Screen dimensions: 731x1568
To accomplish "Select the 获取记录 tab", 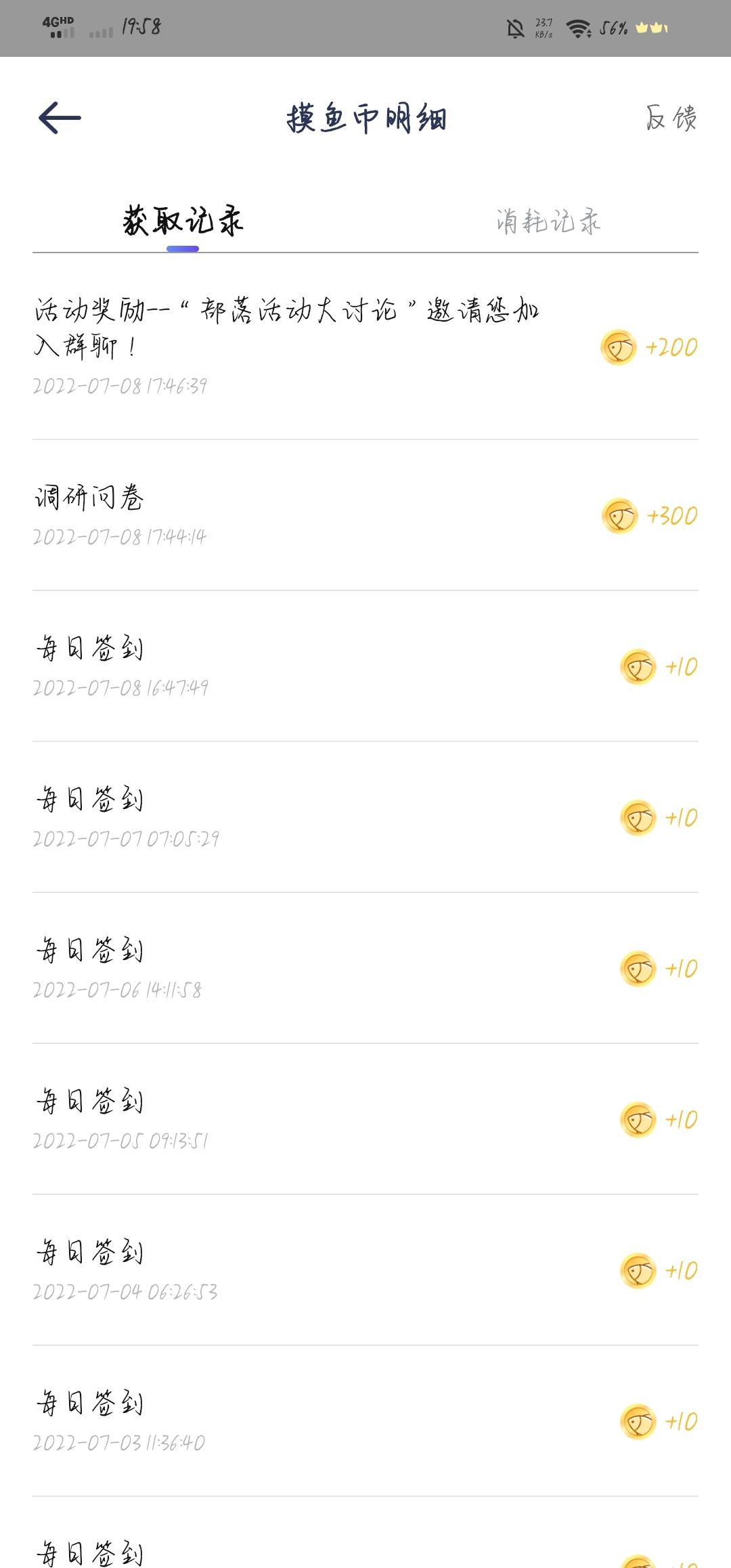I will pos(183,221).
